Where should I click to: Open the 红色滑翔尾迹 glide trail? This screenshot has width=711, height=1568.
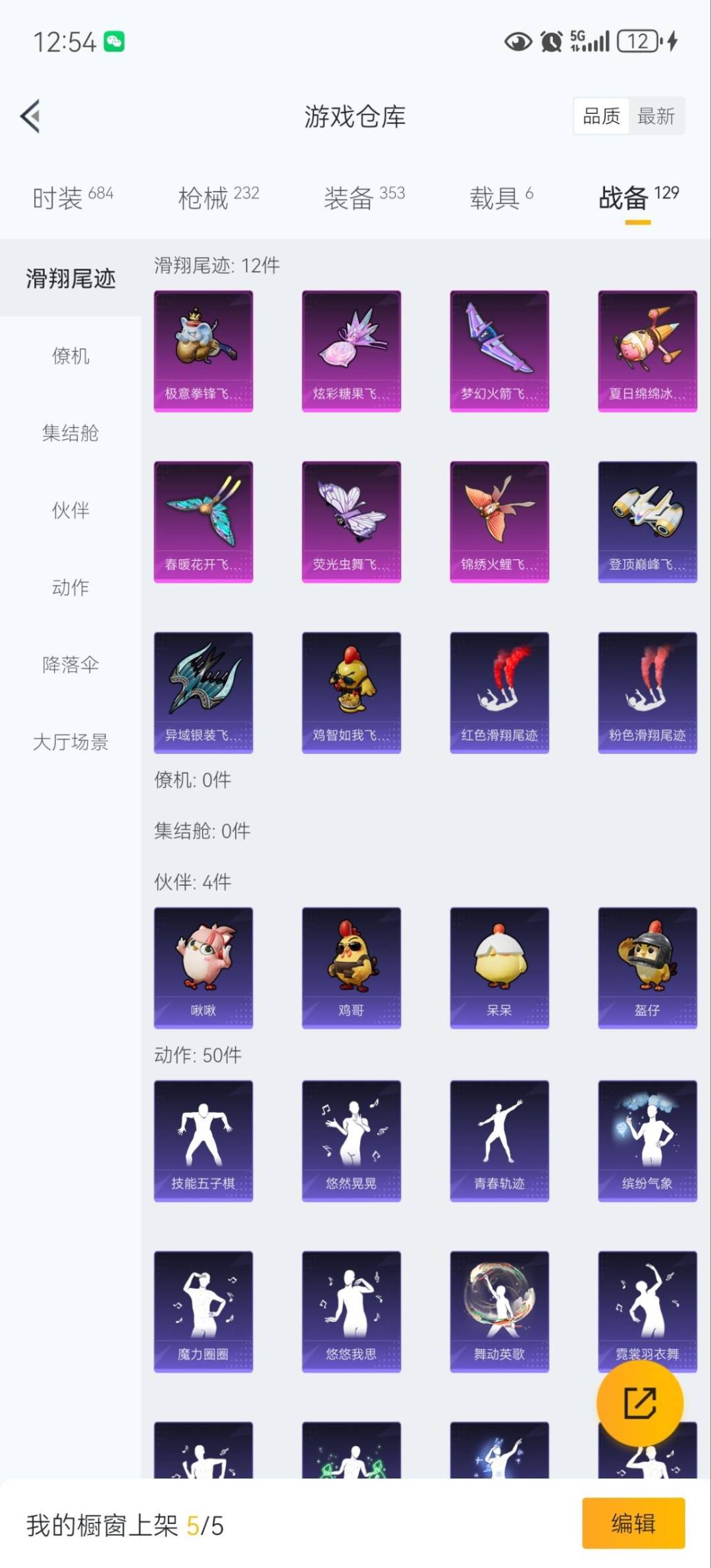coord(499,691)
